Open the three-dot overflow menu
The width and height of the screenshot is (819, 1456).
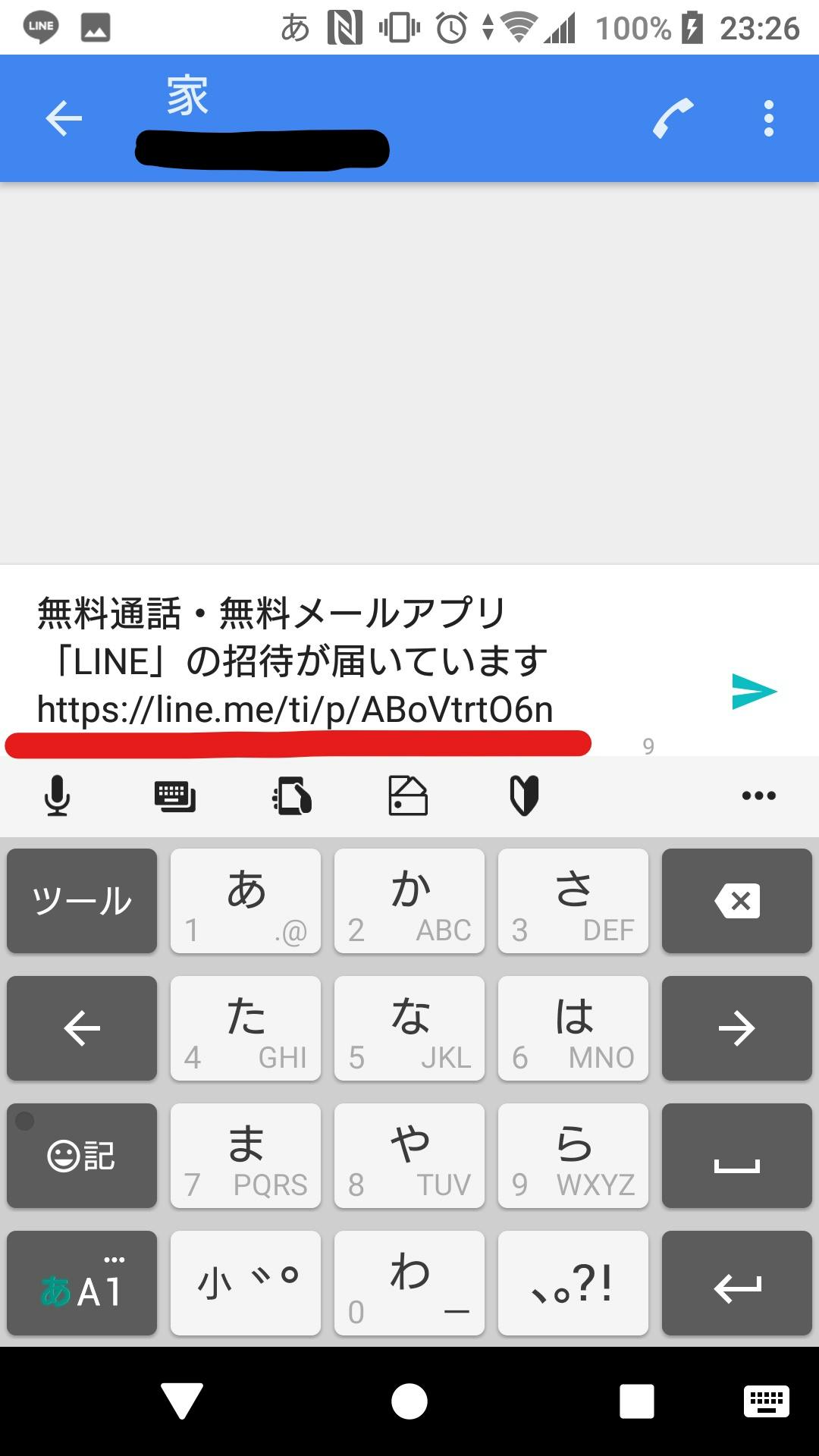[x=769, y=119]
